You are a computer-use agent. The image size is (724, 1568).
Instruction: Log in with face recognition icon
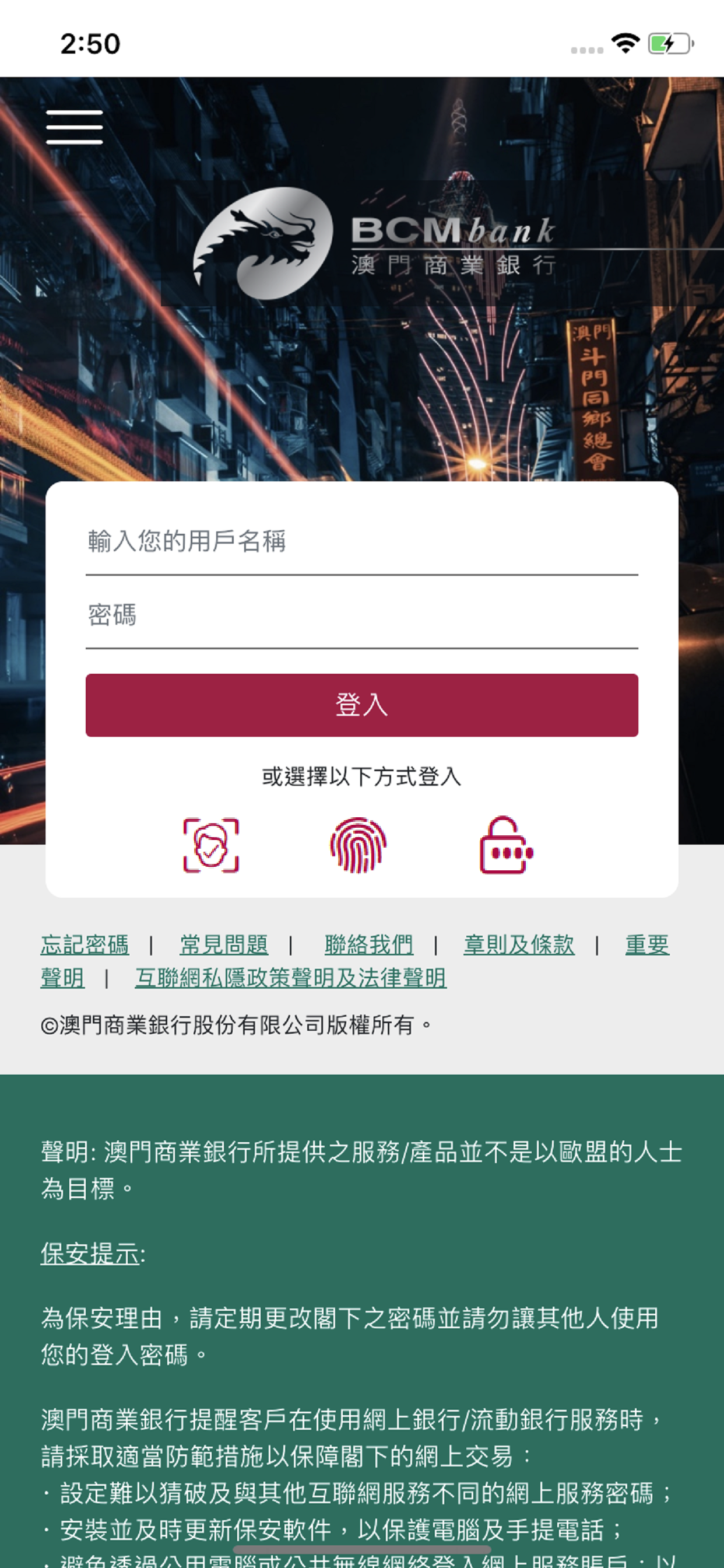[x=211, y=845]
